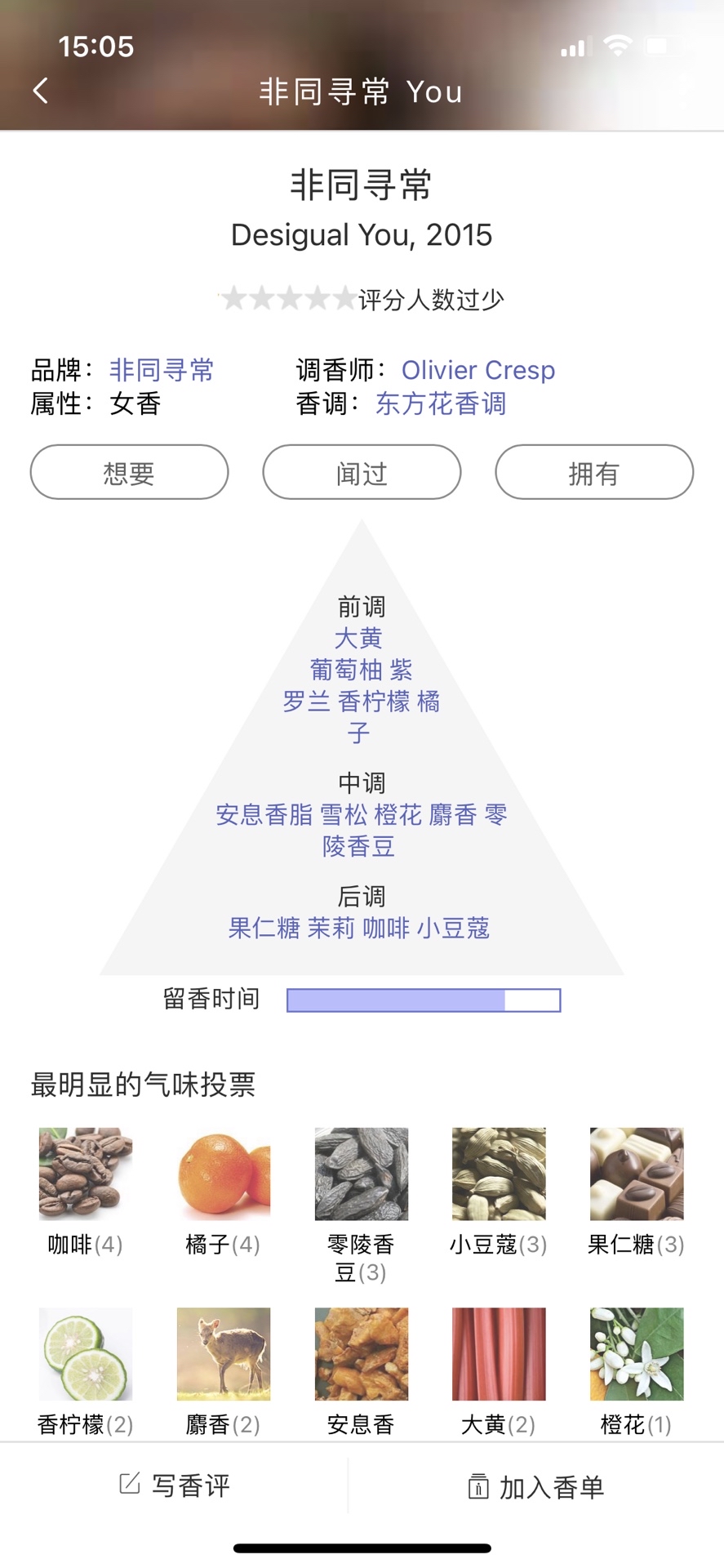Go back using the top-left arrow

pos(41,91)
